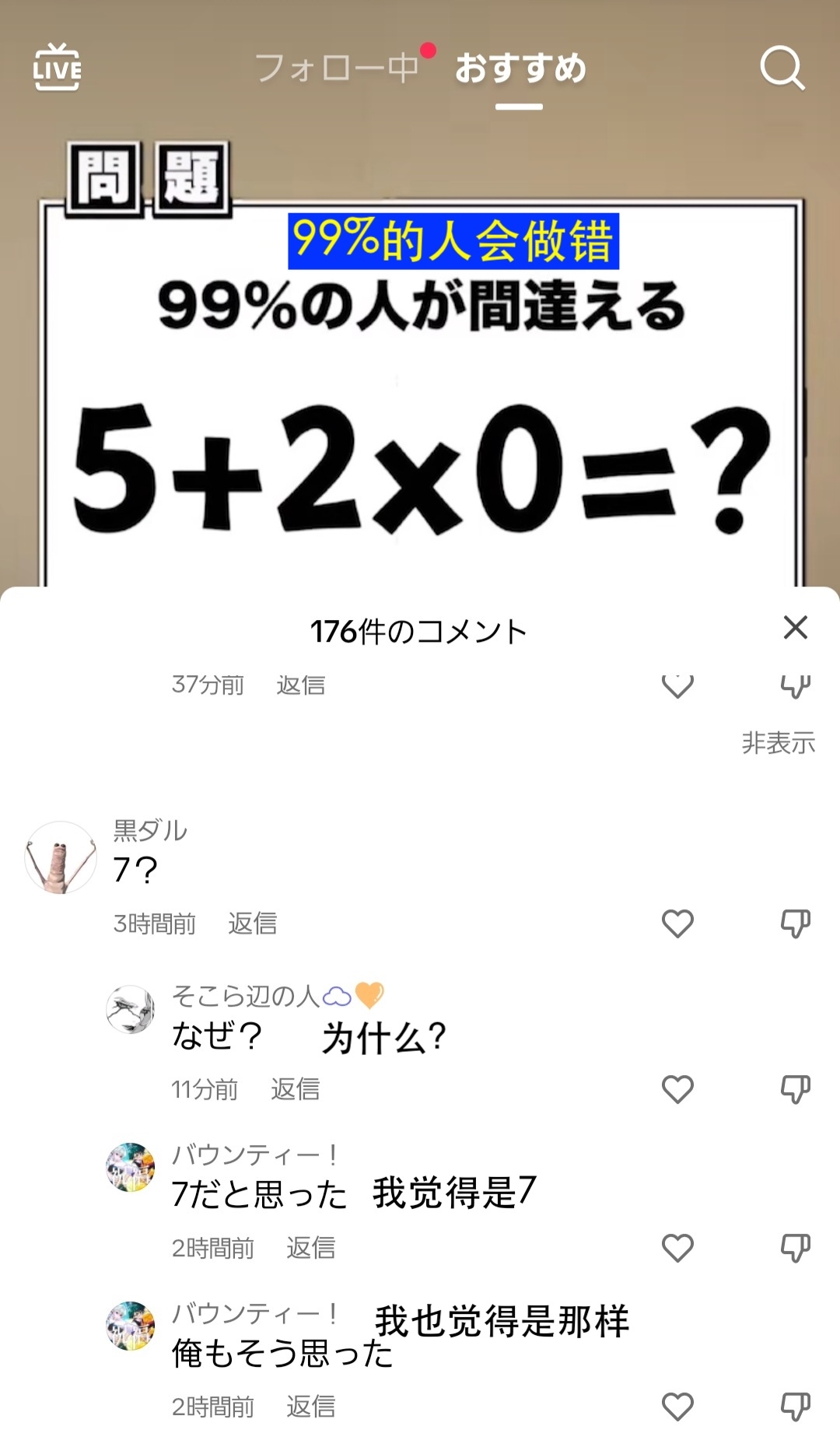Viewport: 840px width, 1454px height.
Task: Open the LIVE icon
Action: pos(57,68)
